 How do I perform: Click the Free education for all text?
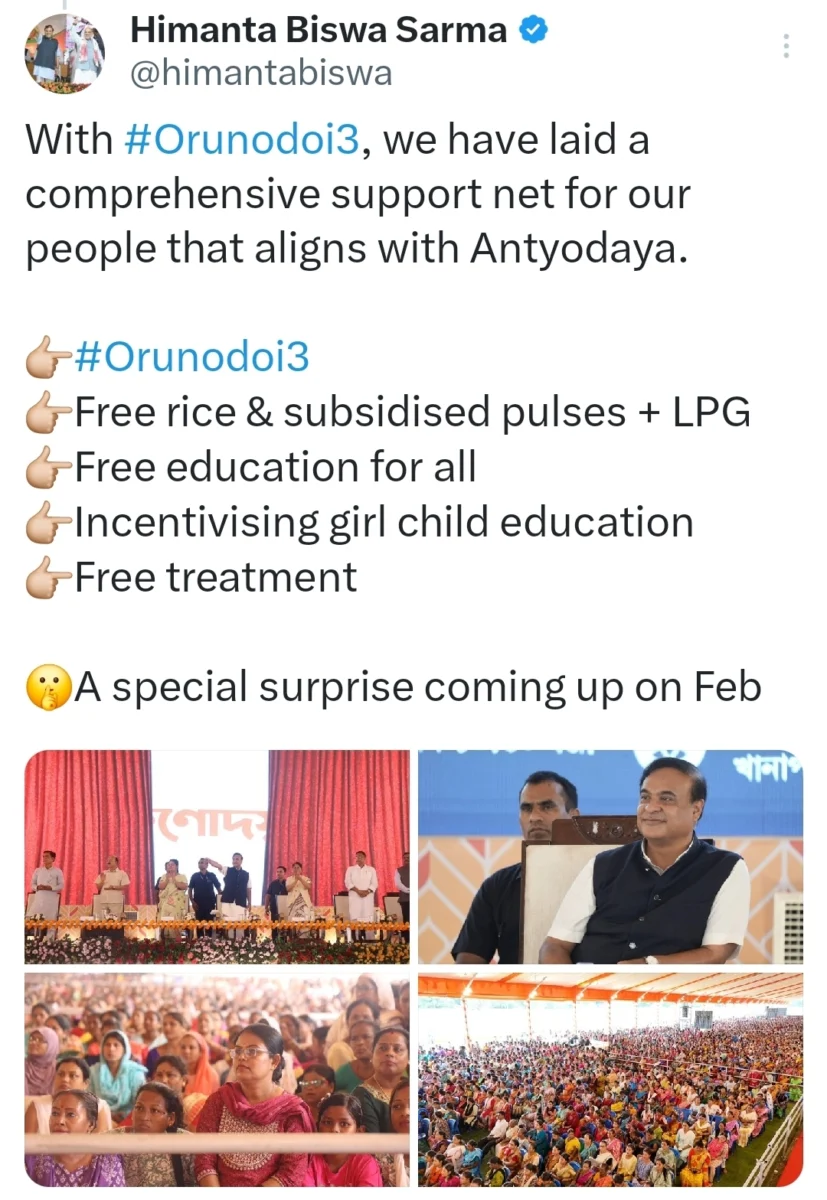(x=270, y=466)
